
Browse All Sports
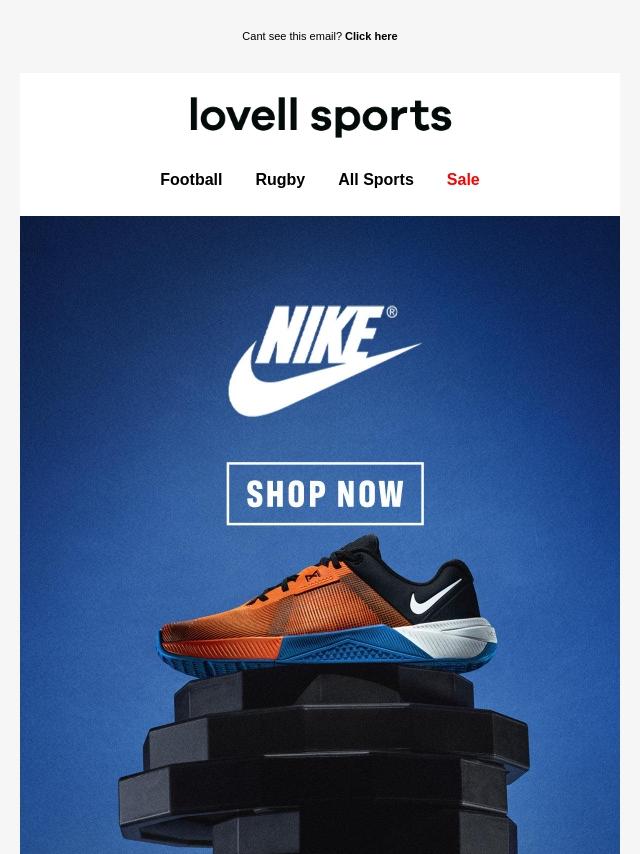[x=375, y=180]
